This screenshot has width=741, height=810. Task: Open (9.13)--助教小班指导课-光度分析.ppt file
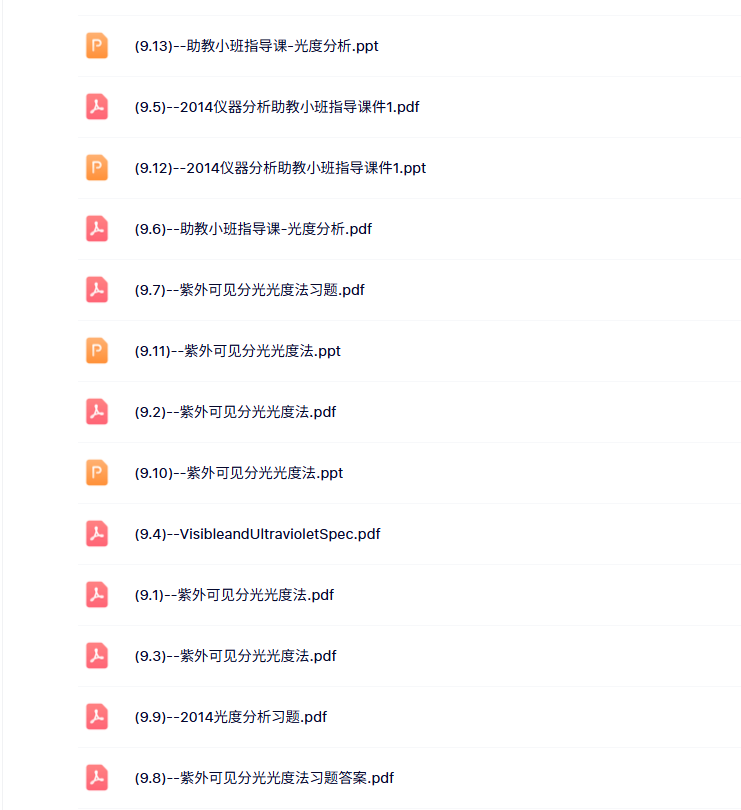point(256,46)
